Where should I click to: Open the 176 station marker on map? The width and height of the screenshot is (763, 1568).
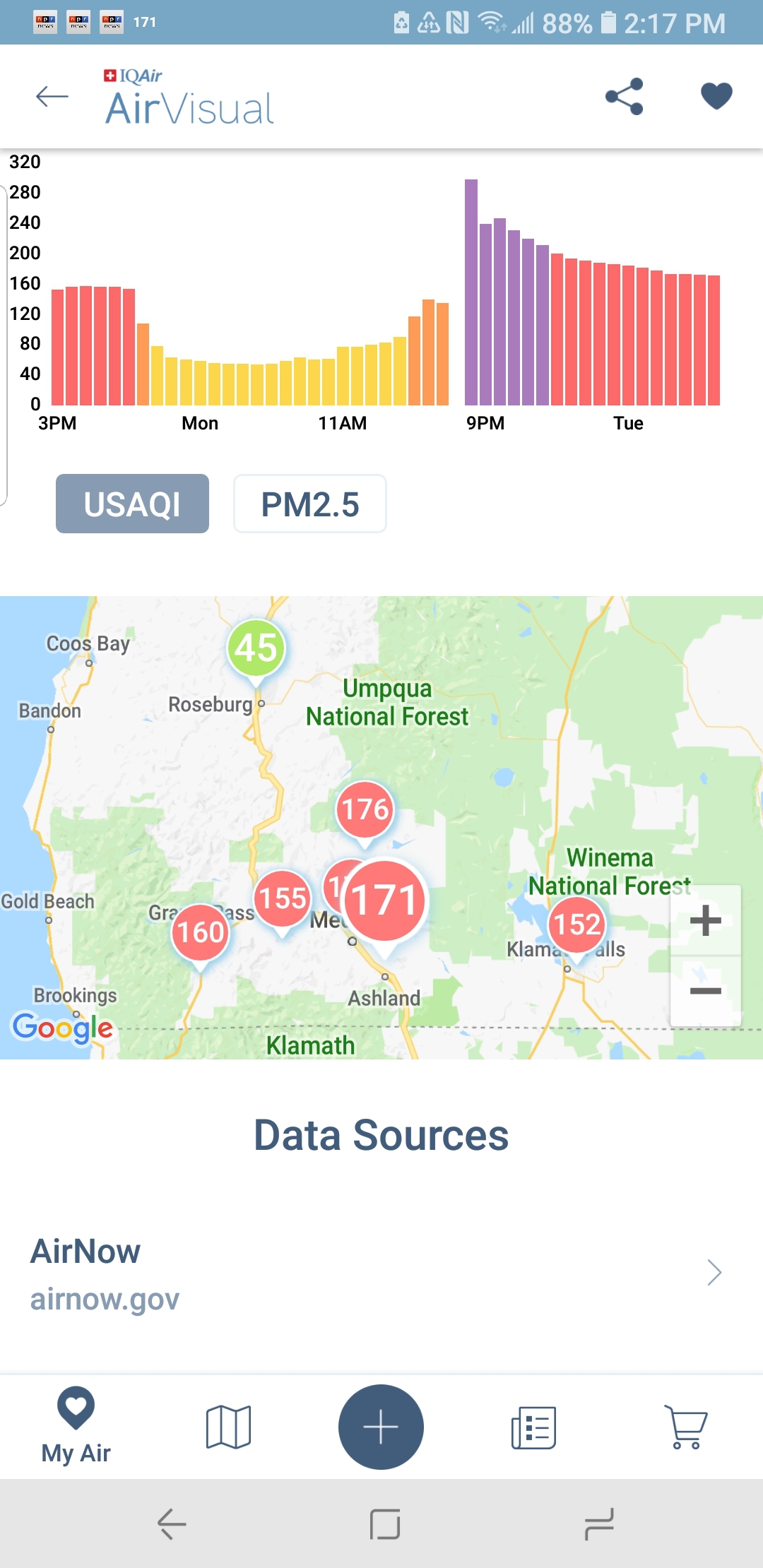click(365, 811)
